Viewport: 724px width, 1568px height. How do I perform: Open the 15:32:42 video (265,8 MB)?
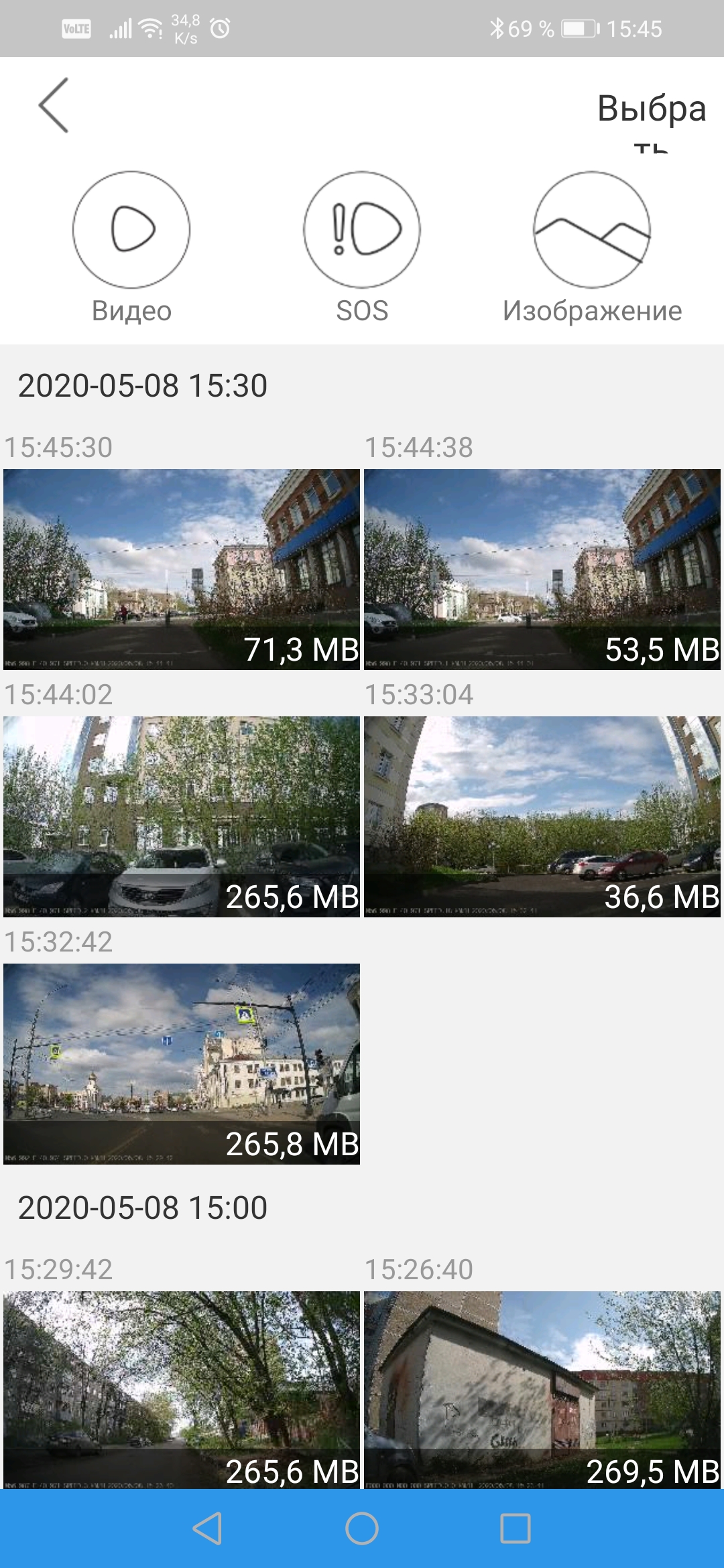(182, 1063)
